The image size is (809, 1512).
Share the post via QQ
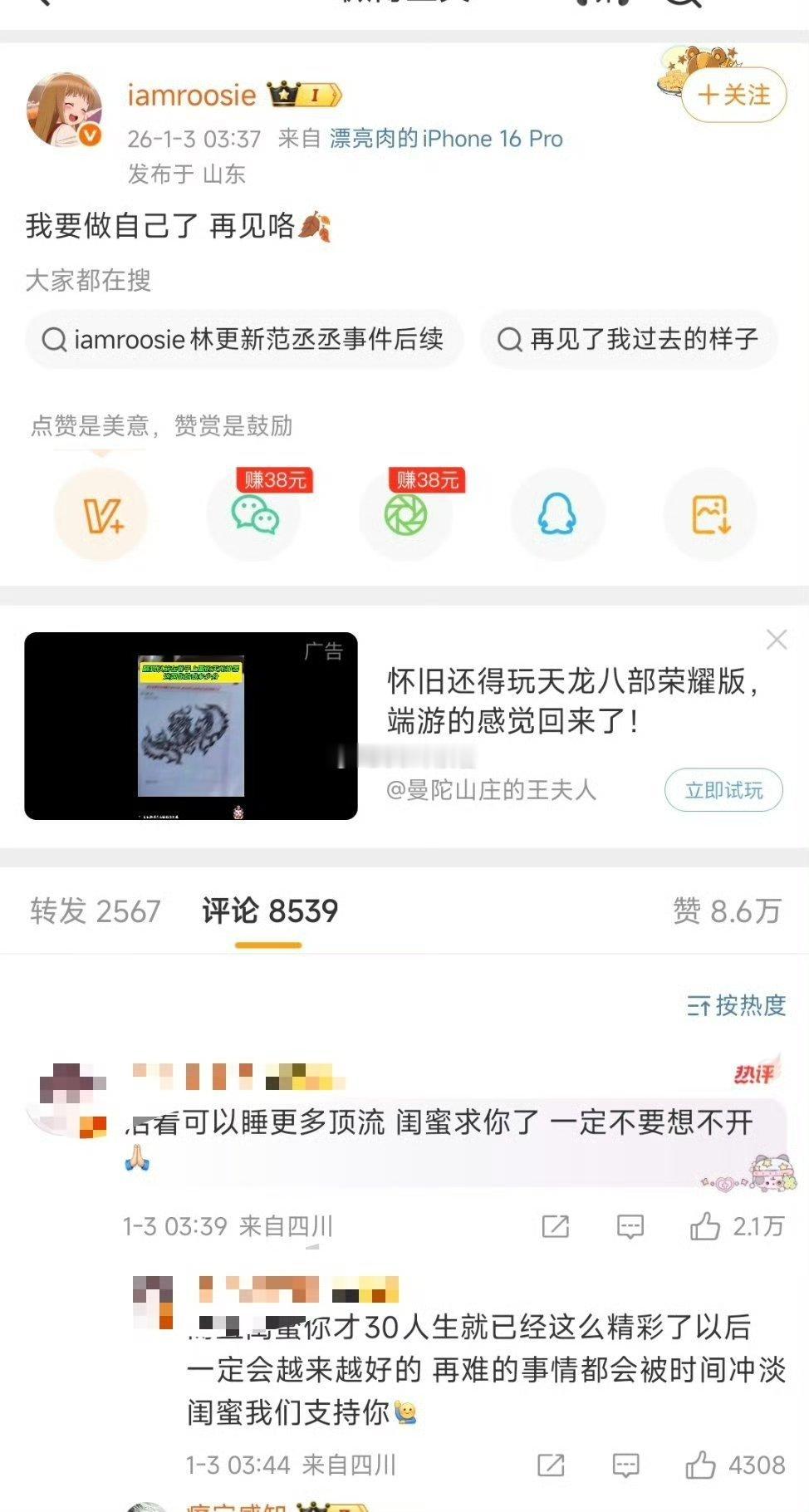(x=558, y=515)
